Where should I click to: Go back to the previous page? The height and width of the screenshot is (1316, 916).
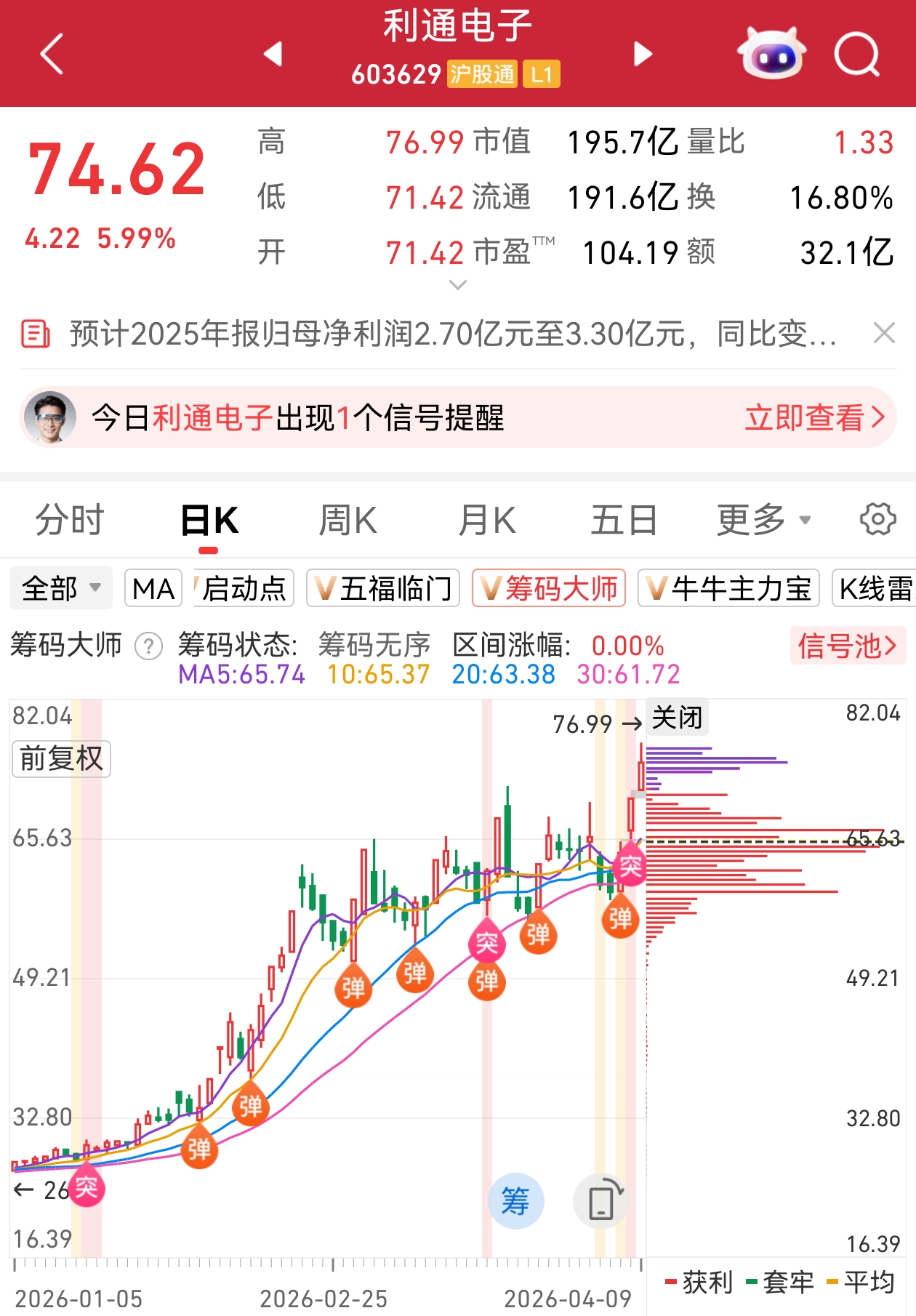click(x=52, y=55)
